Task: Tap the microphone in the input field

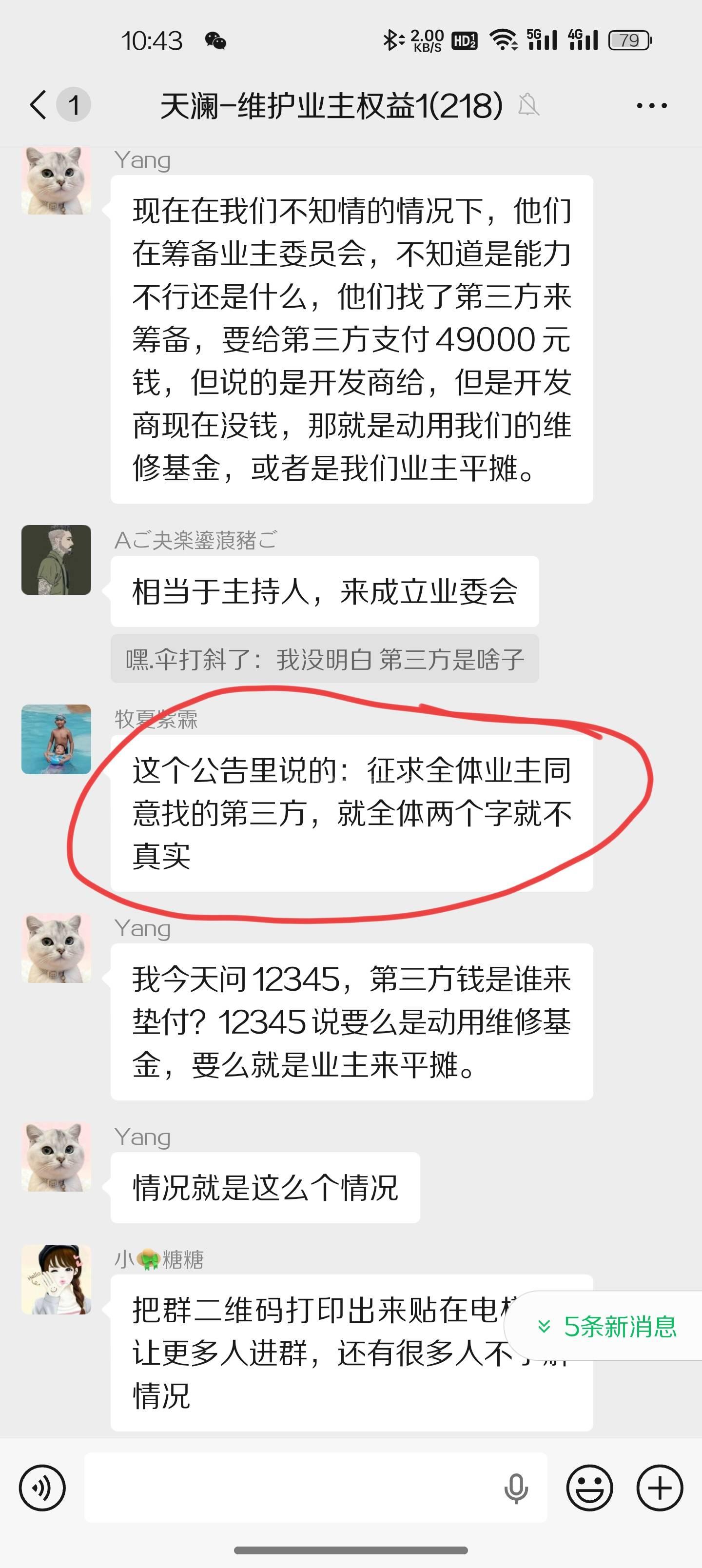Action: click(516, 1488)
